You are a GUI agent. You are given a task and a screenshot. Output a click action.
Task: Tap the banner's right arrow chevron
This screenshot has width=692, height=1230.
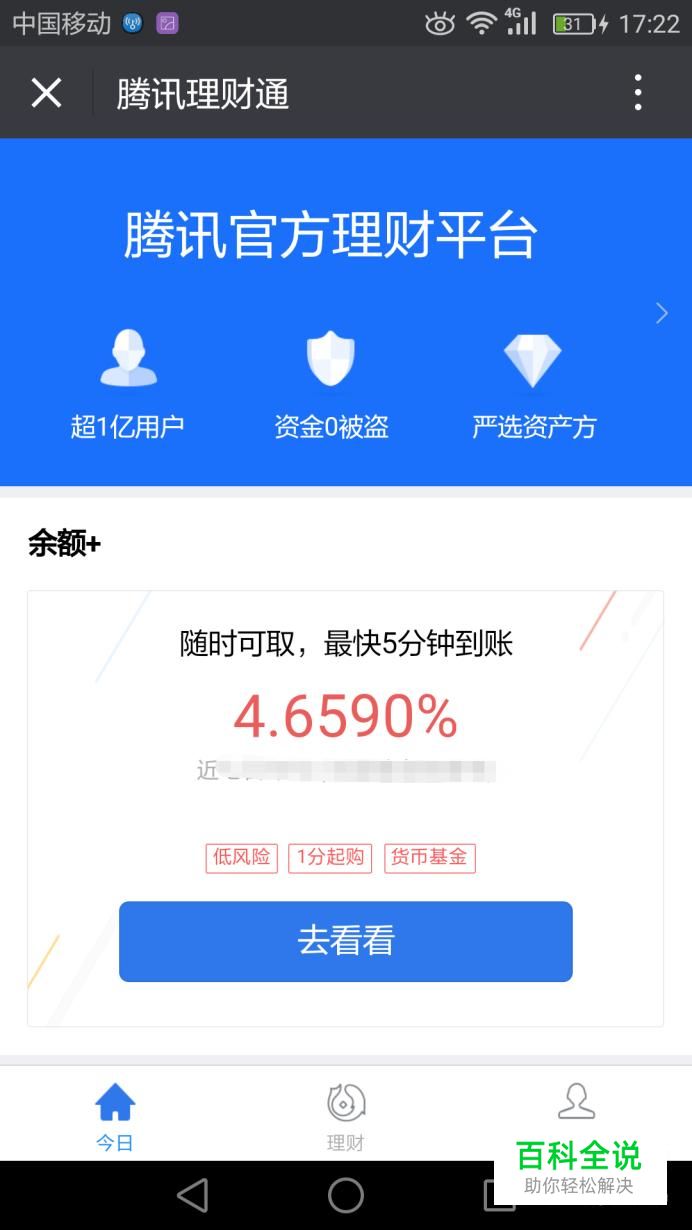661,313
